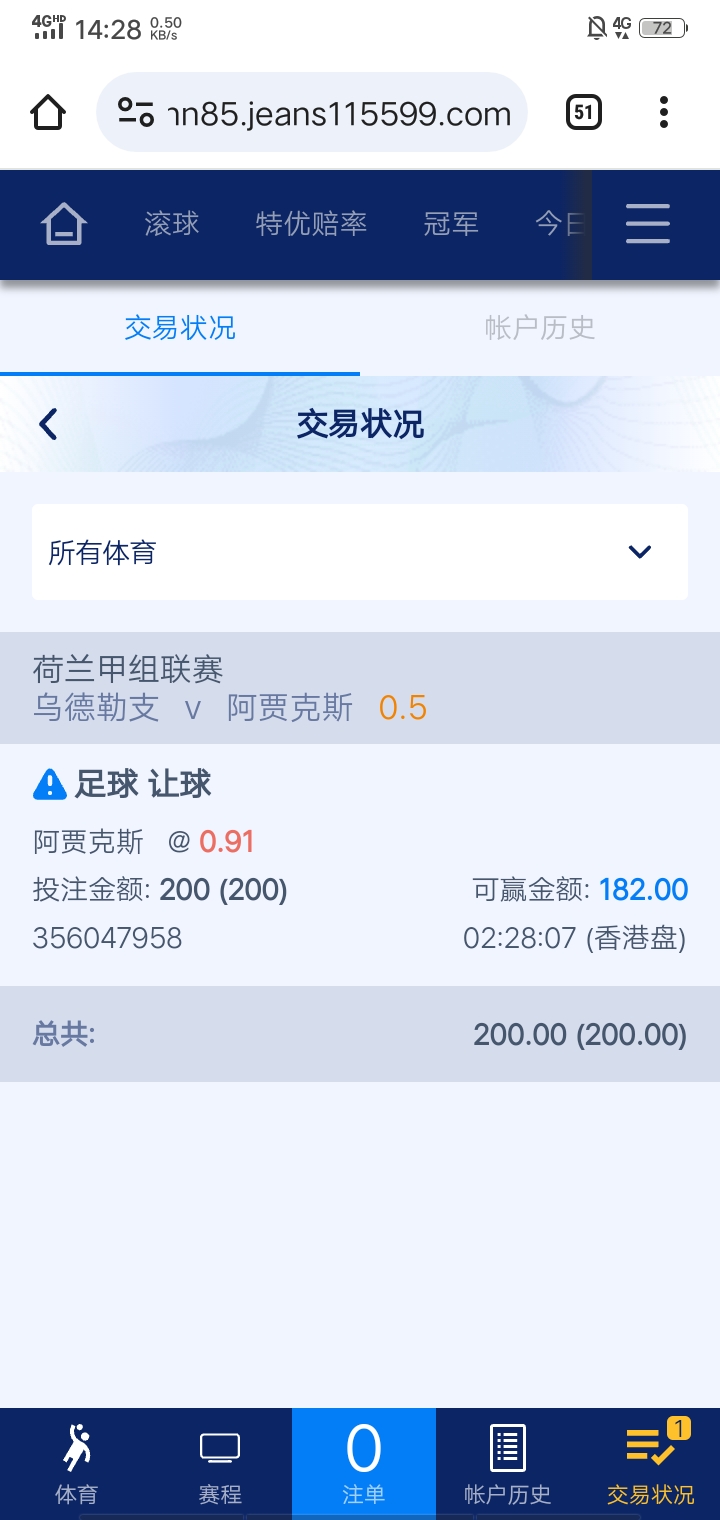Open the 注单 bet slip
Viewport: 720px width, 1520px height.
363,1464
